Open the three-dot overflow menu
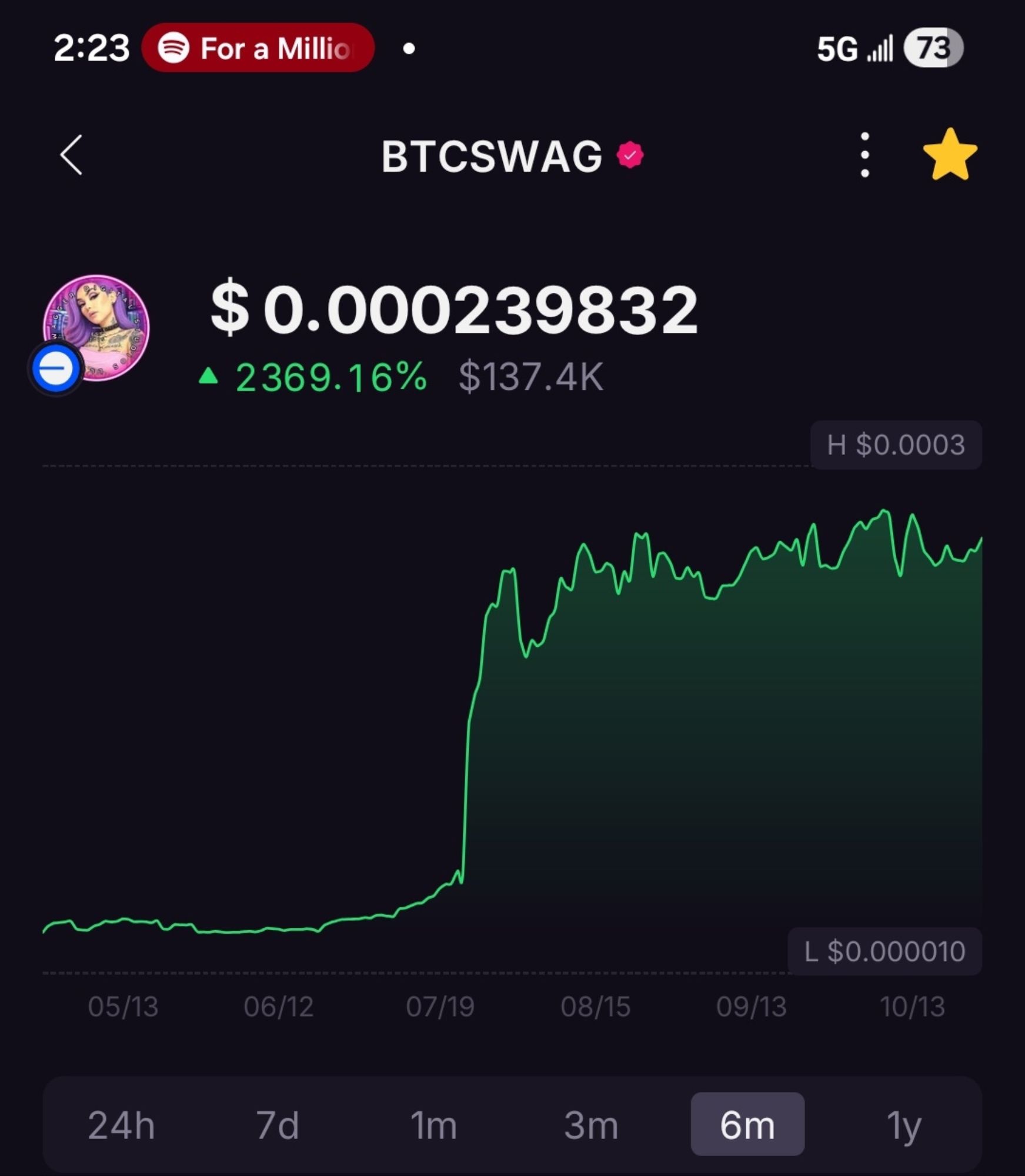The width and height of the screenshot is (1025, 1176). point(864,155)
